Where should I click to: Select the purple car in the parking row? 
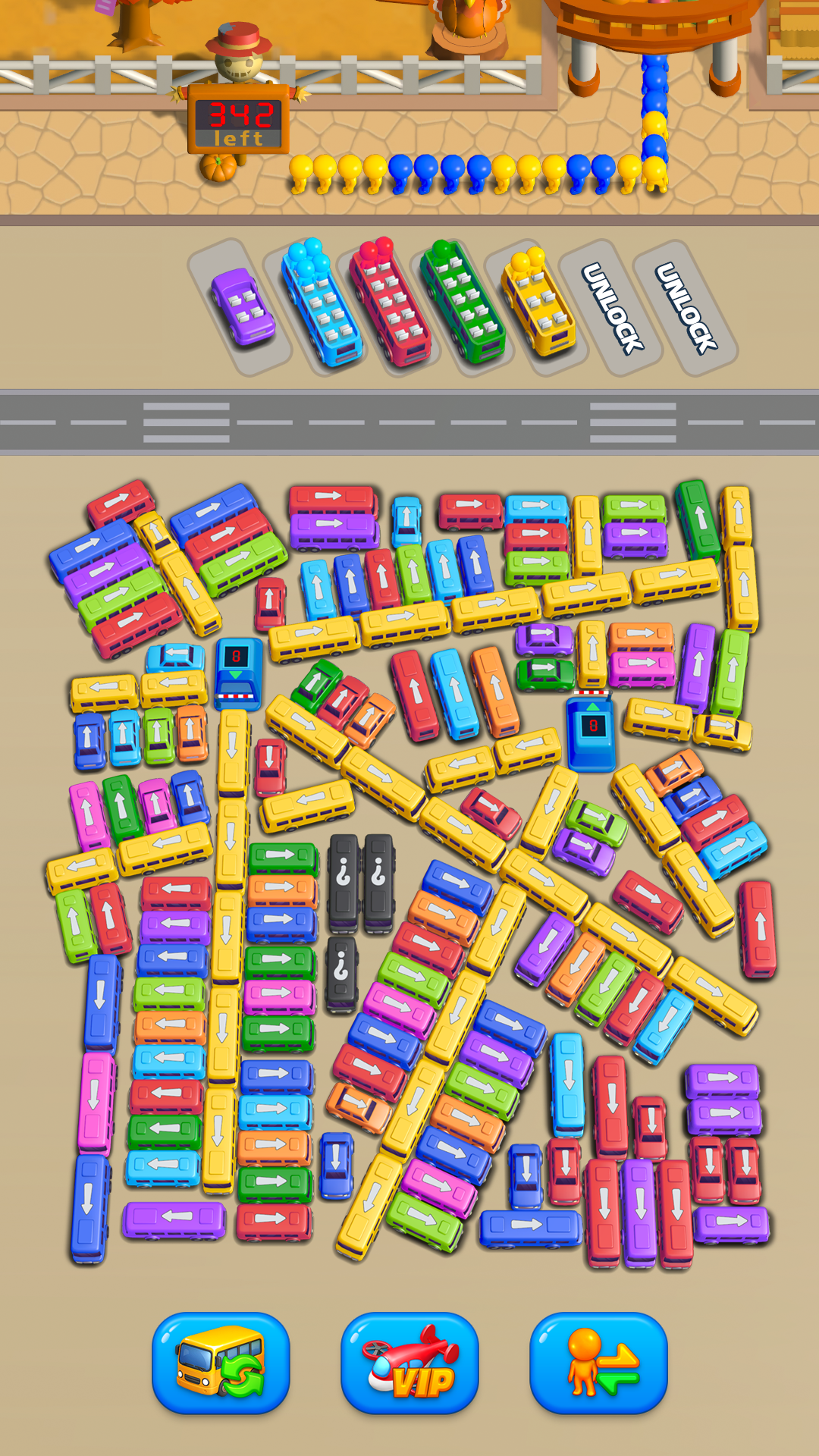243,307
